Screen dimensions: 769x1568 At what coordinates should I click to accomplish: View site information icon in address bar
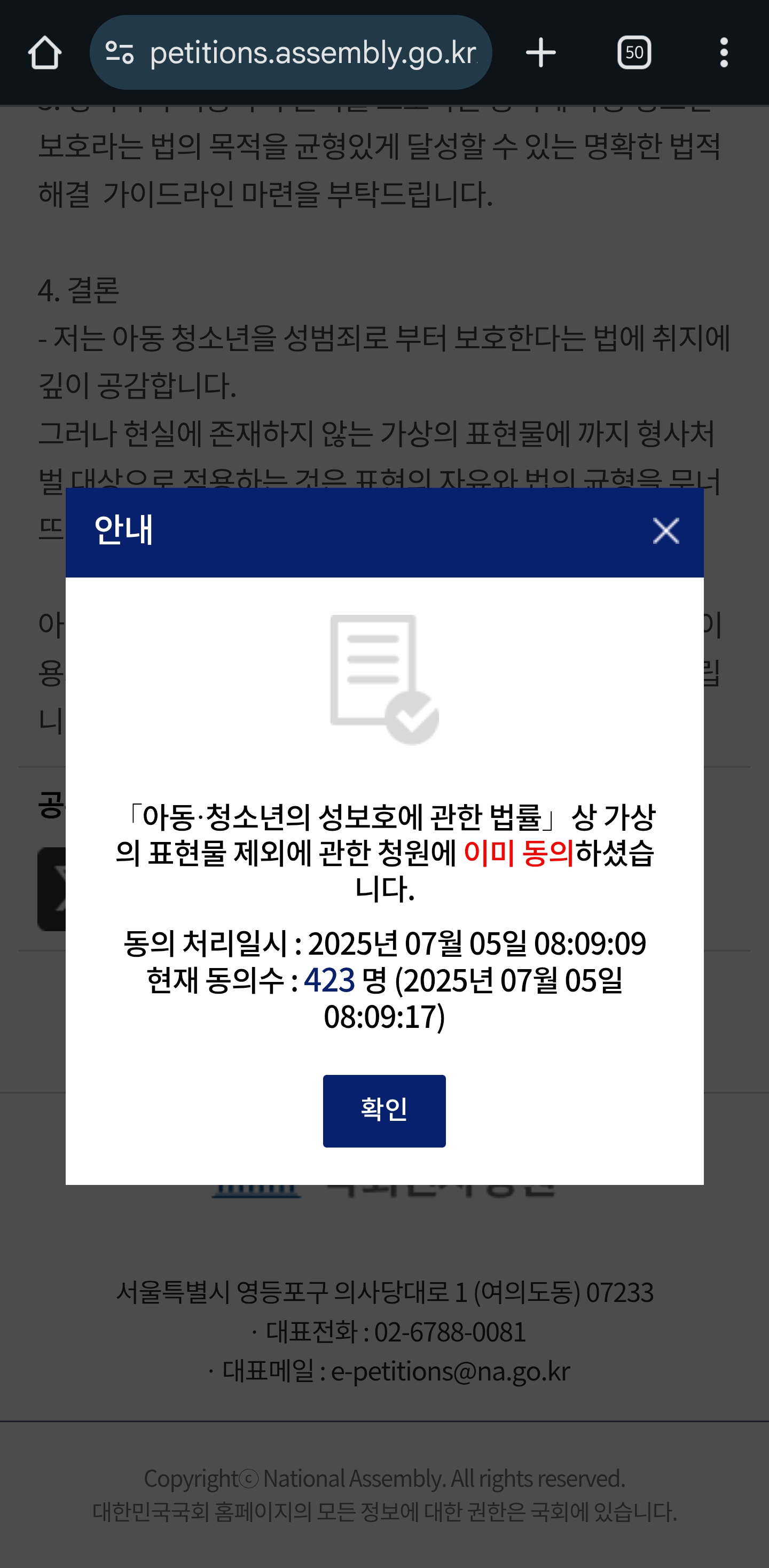point(119,52)
